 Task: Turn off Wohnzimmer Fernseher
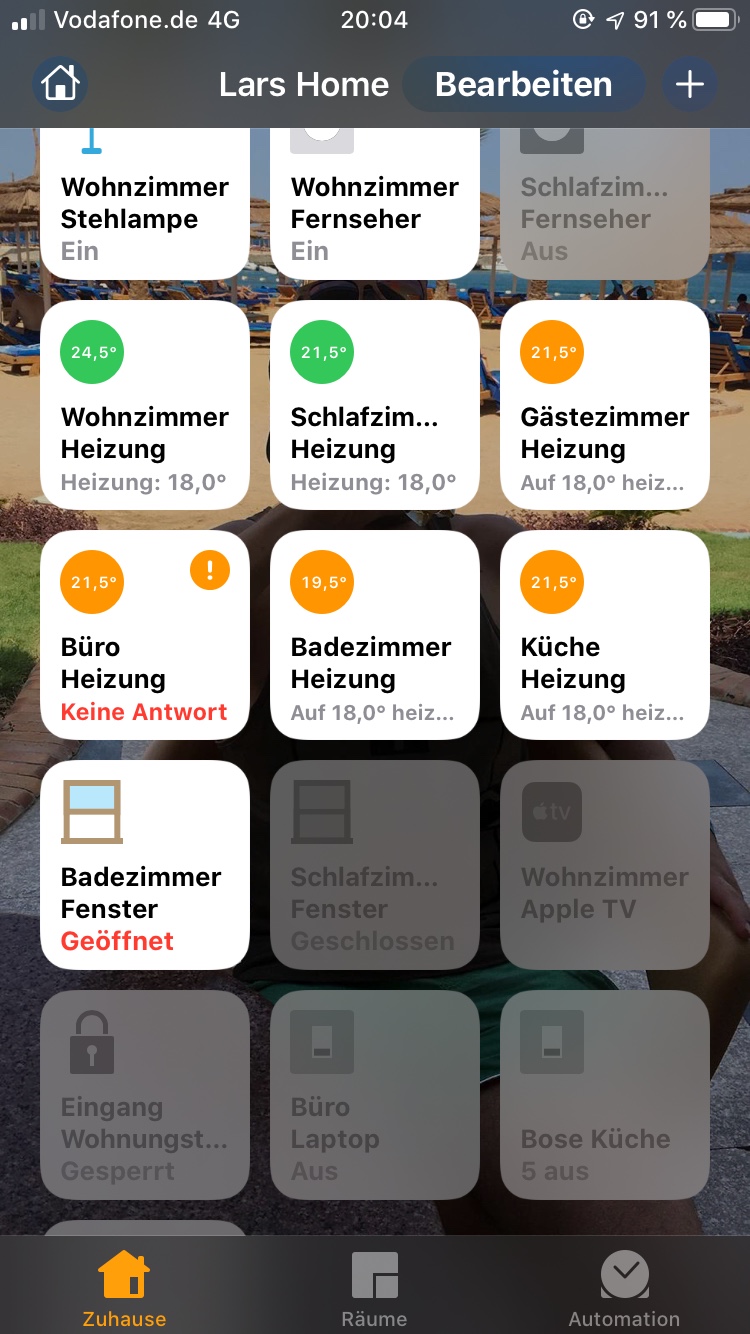click(375, 205)
